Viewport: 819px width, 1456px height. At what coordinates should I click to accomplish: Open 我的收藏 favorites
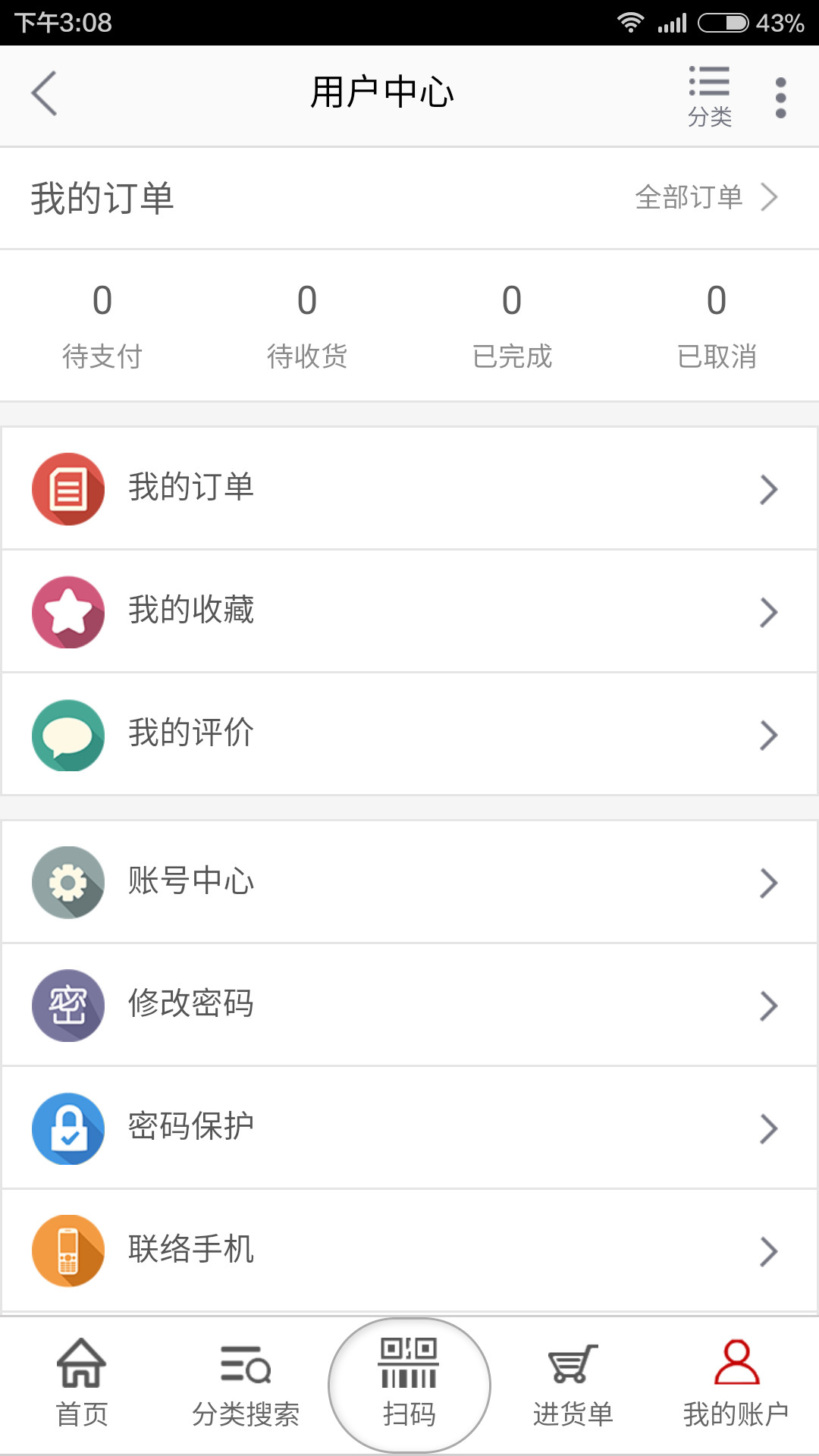[409, 612]
